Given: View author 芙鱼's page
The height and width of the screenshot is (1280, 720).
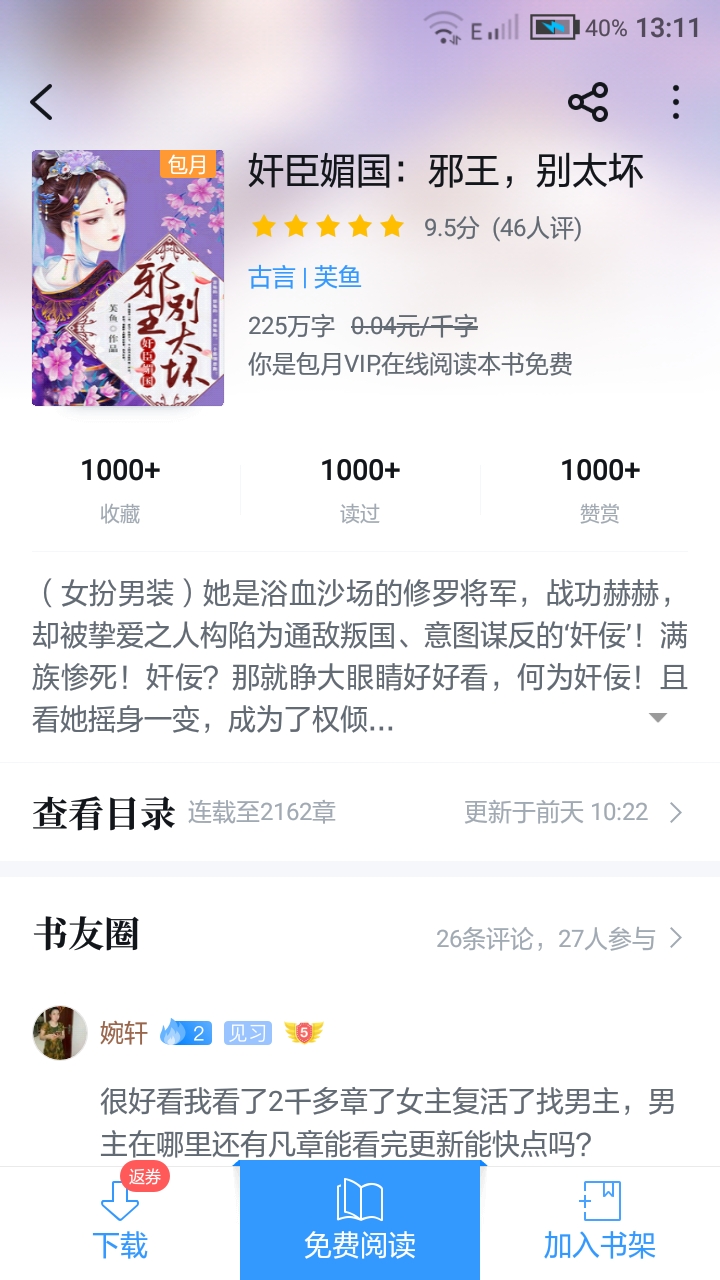Looking at the screenshot, I should pyautogui.click(x=338, y=277).
